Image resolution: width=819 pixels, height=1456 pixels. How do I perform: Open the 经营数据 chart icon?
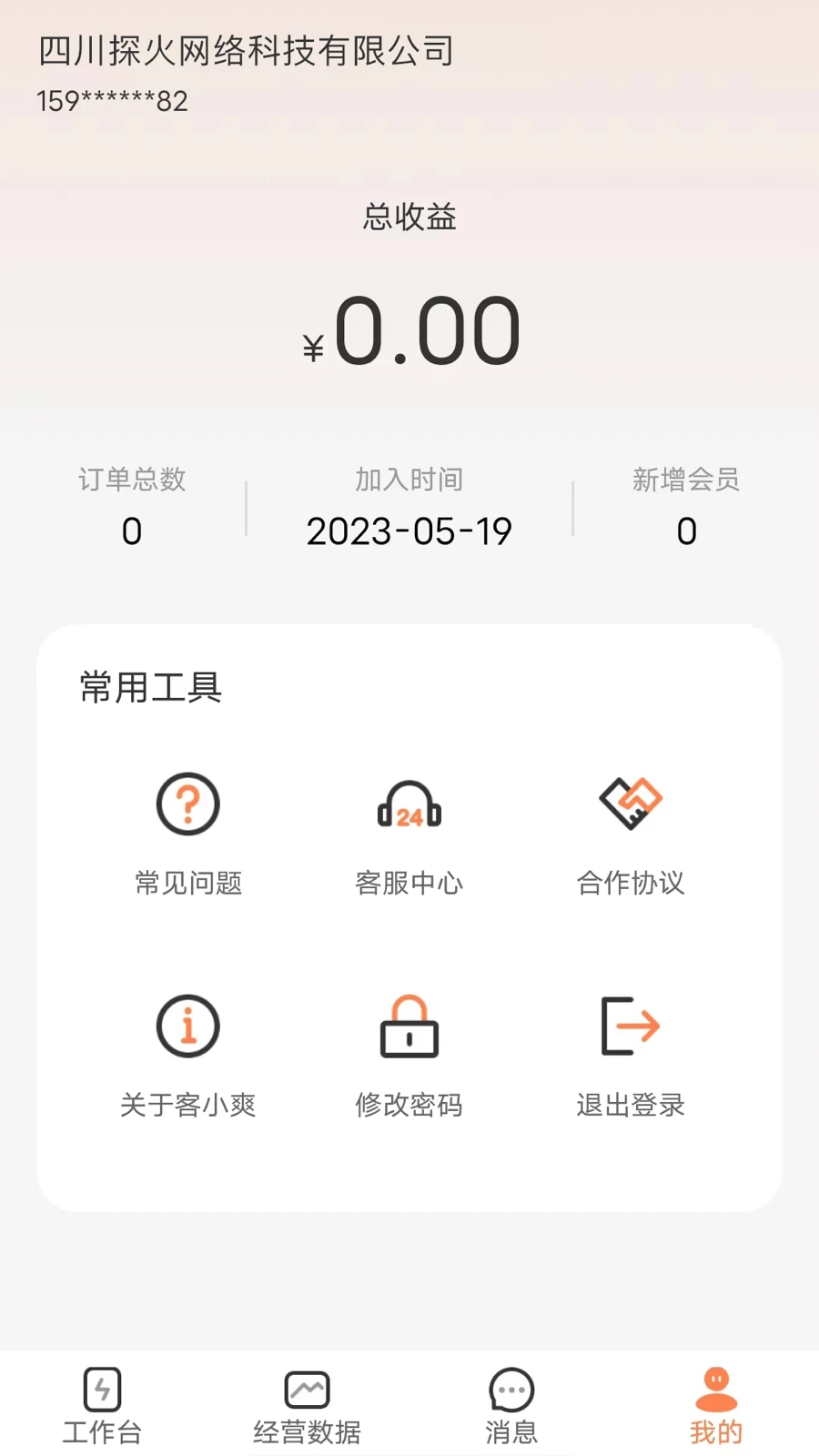click(306, 1390)
